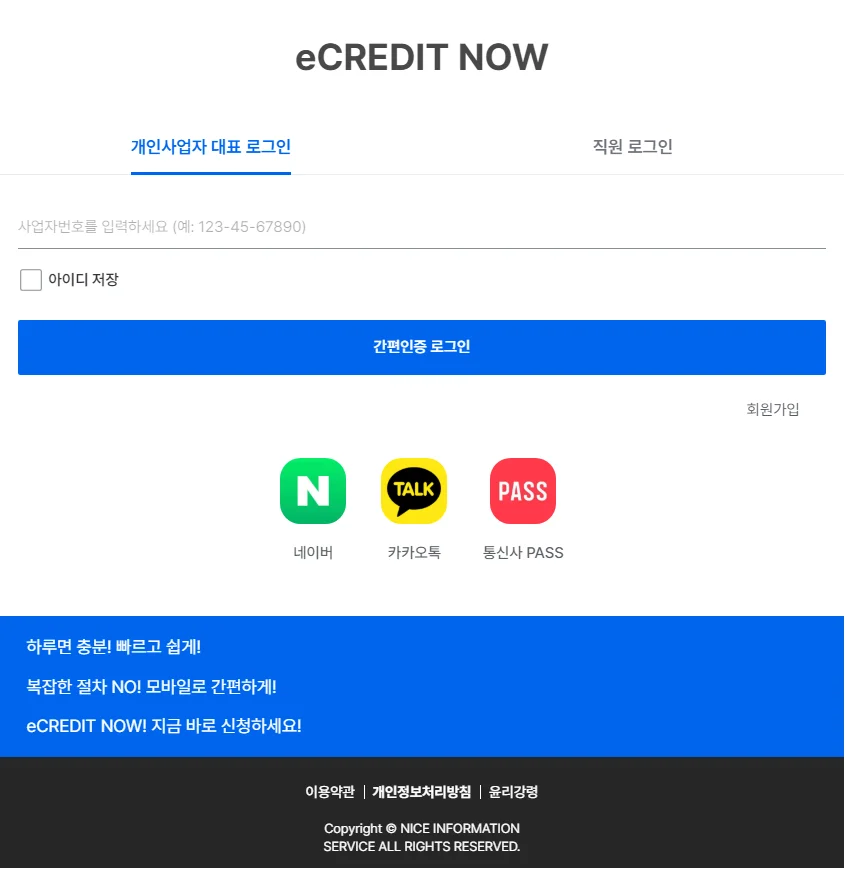Switch to the 직원 로그인 tab
The width and height of the screenshot is (846, 869).
click(632, 147)
